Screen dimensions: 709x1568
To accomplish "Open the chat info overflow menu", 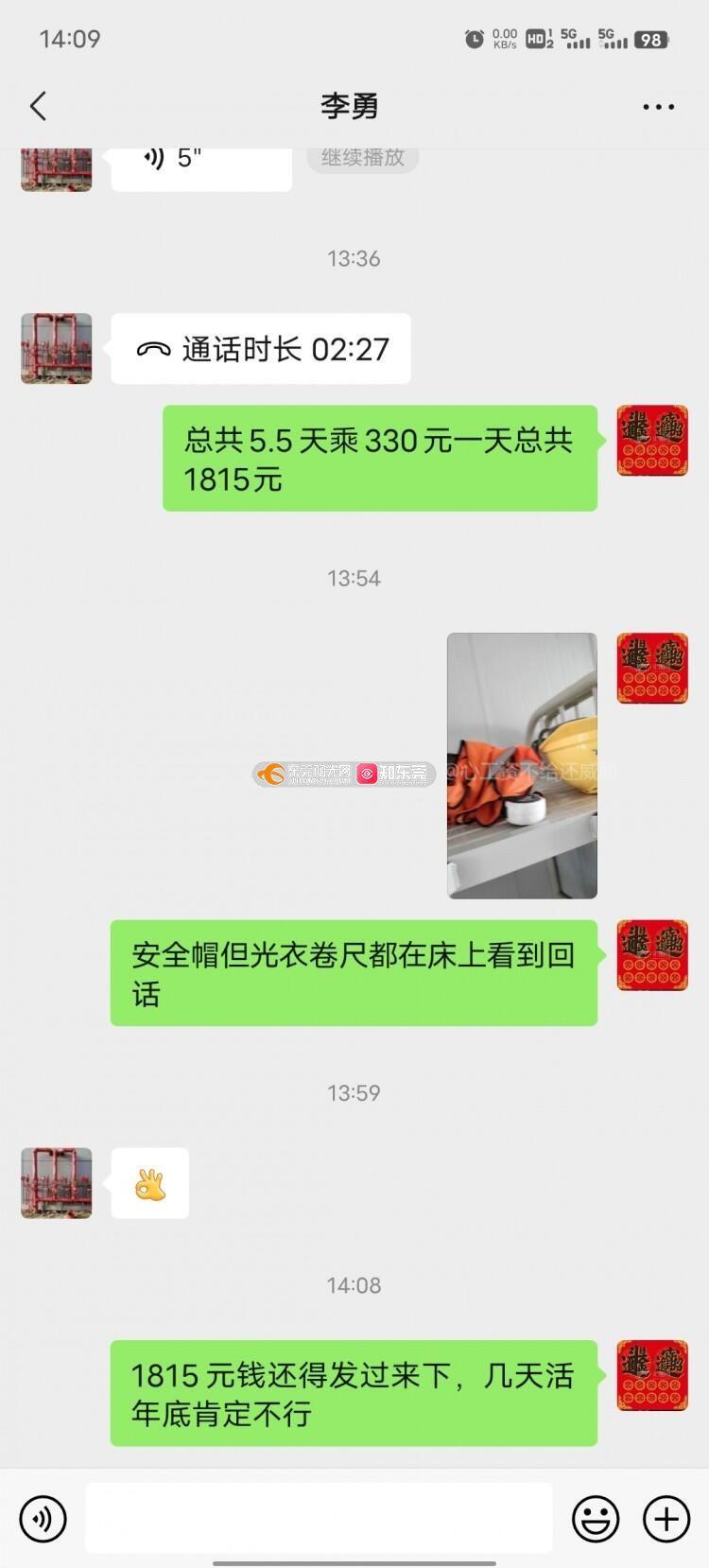I will (x=658, y=107).
